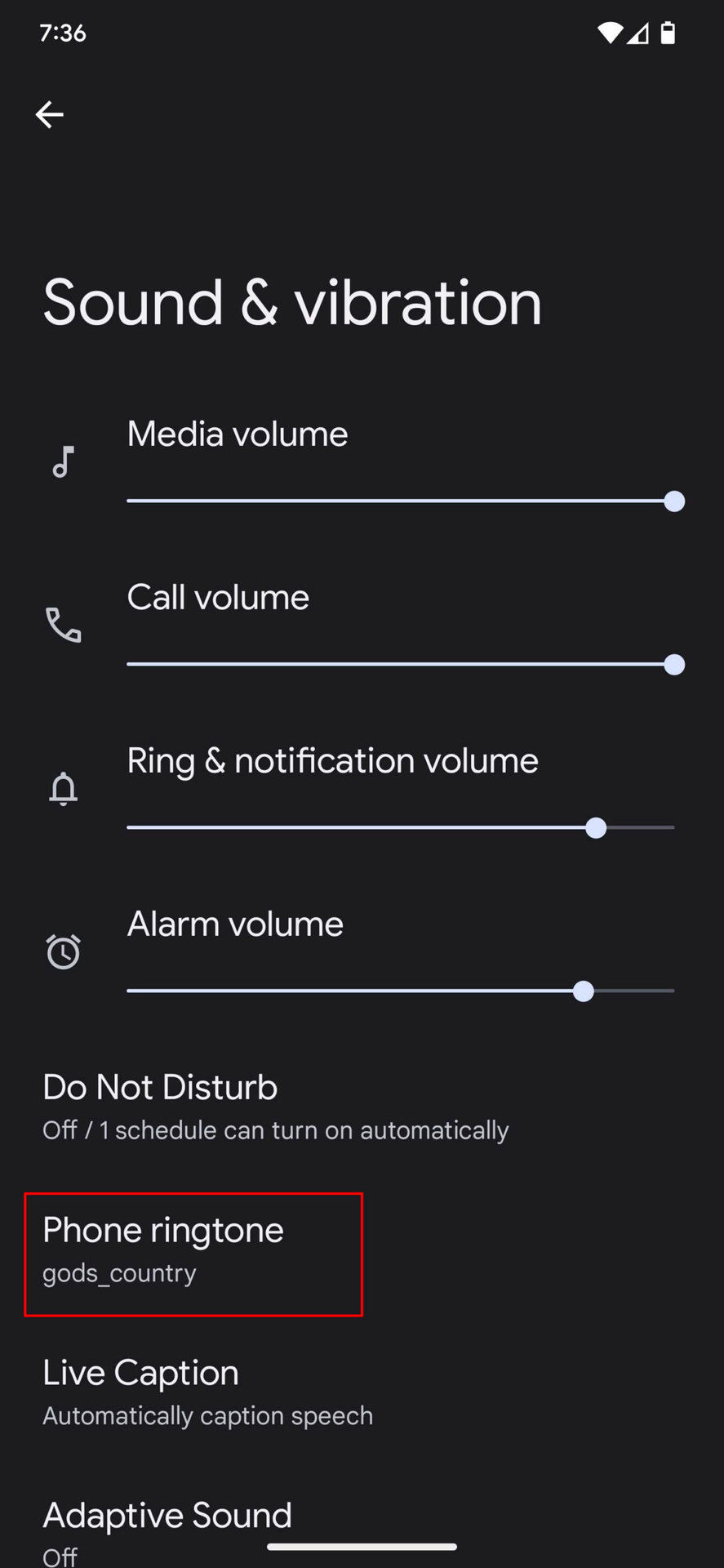Open Do Not Disturb settings

coord(275,1107)
